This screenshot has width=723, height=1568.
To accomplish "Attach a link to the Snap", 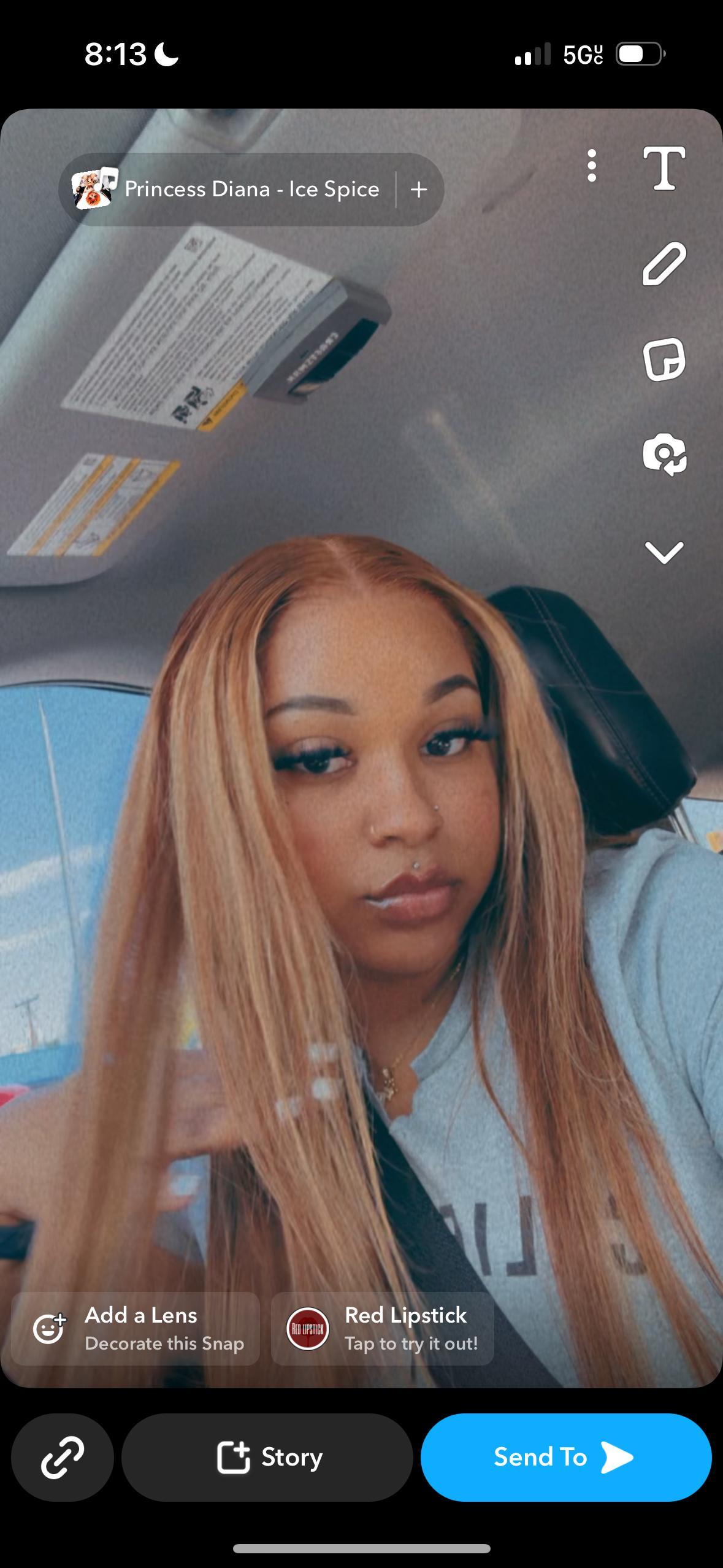I will [x=63, y=1458].
